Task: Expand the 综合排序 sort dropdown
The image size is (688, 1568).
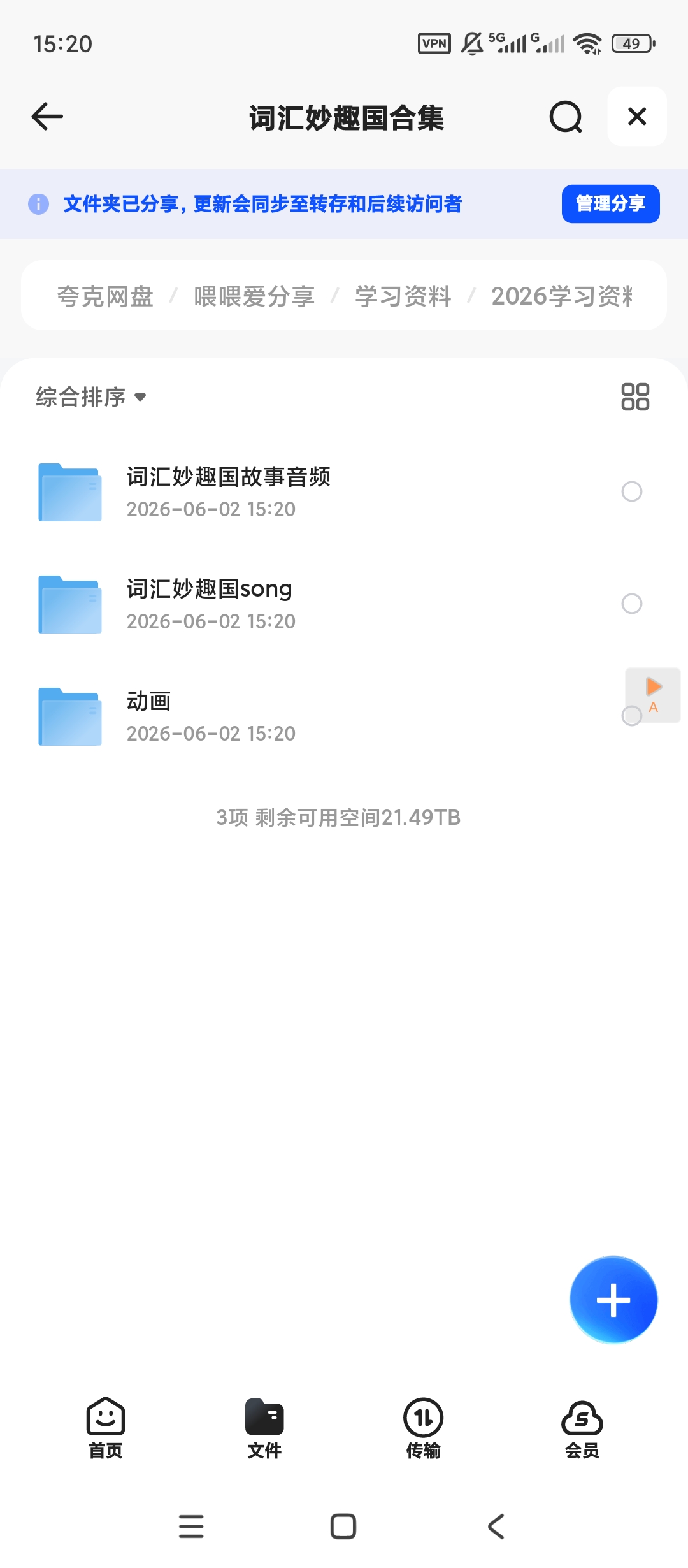Action: point(91,397)
